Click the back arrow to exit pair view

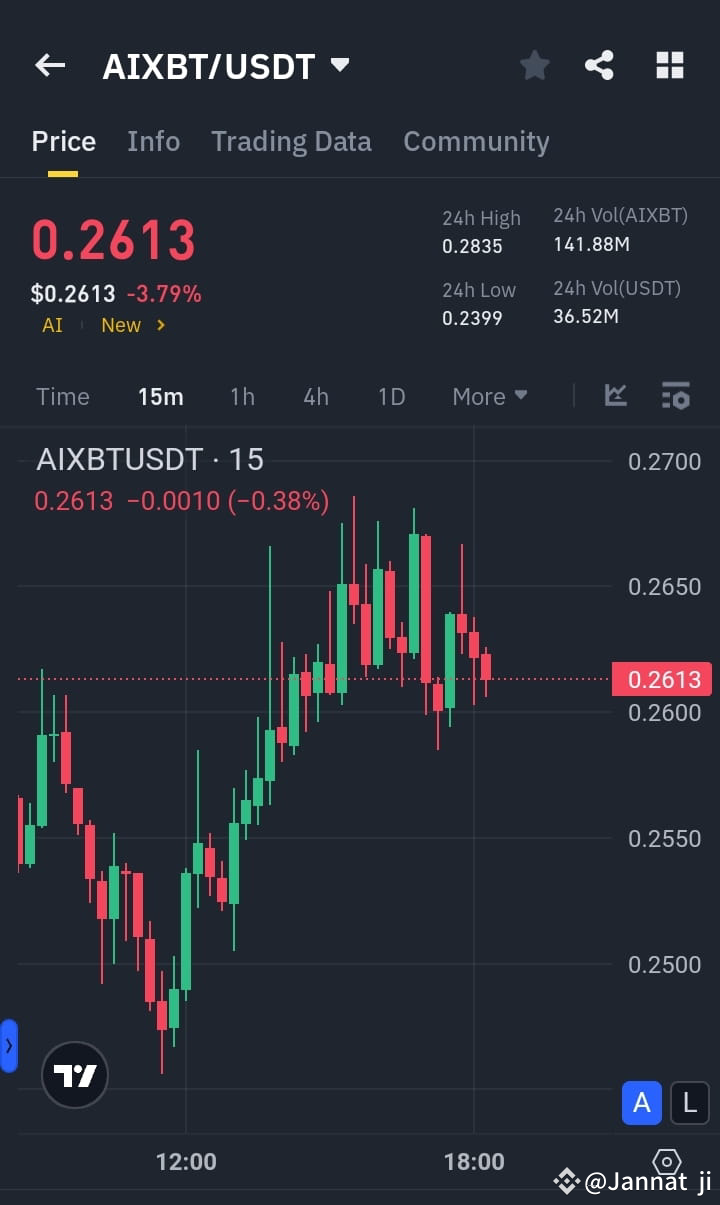(49, 65)
